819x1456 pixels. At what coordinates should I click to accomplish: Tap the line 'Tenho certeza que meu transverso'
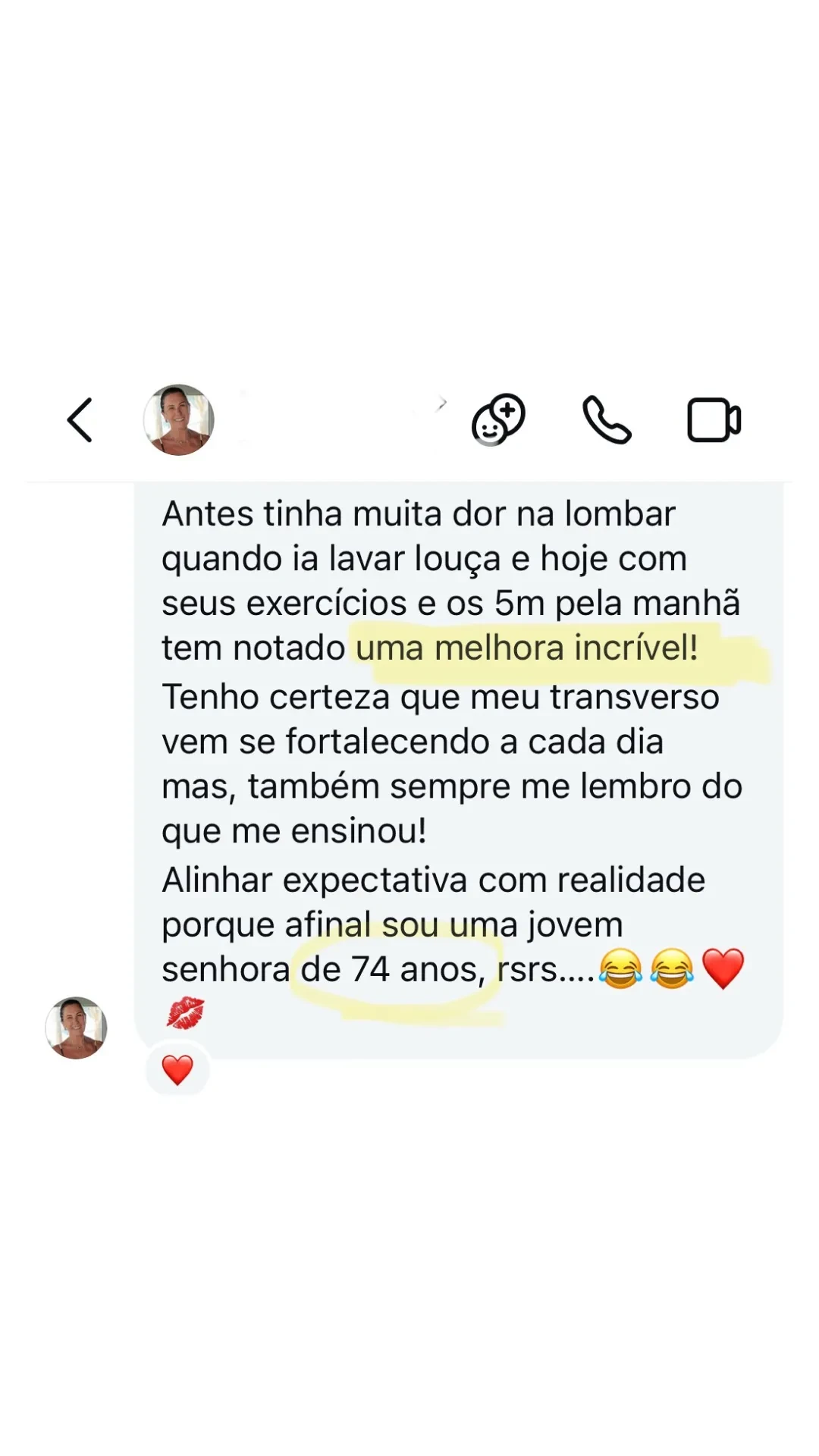[x=441, y=695]
